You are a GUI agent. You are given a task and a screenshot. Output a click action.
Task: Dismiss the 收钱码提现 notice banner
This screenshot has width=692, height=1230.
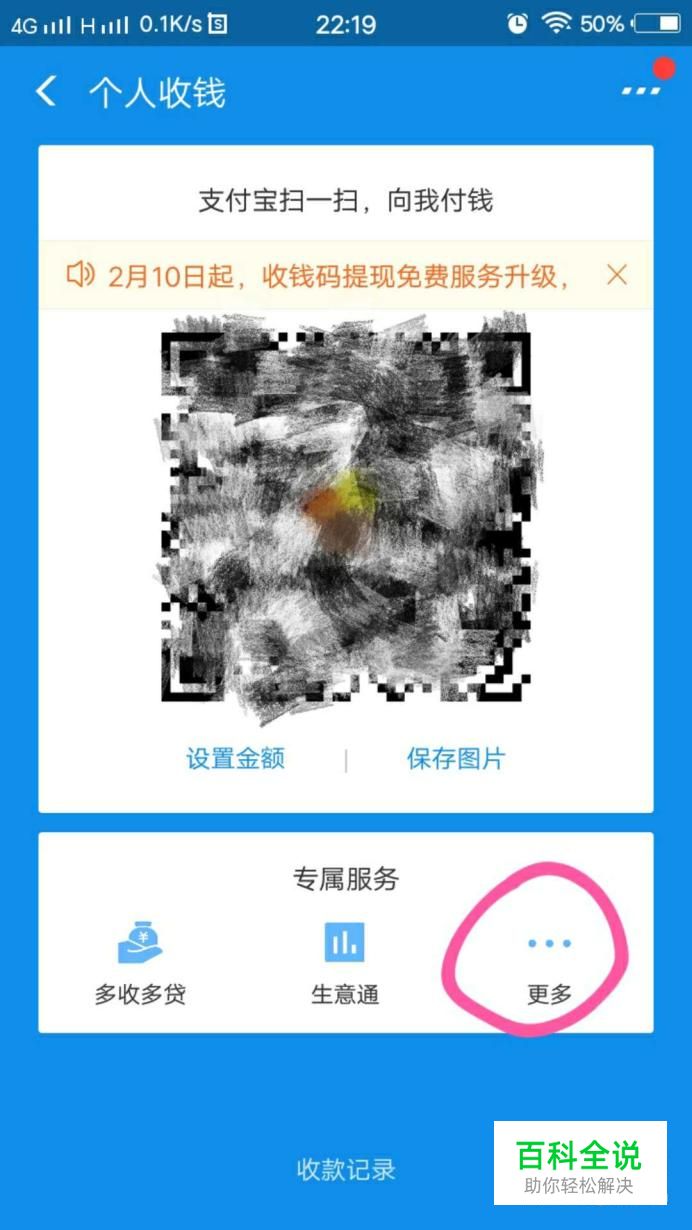coord(617,274)
